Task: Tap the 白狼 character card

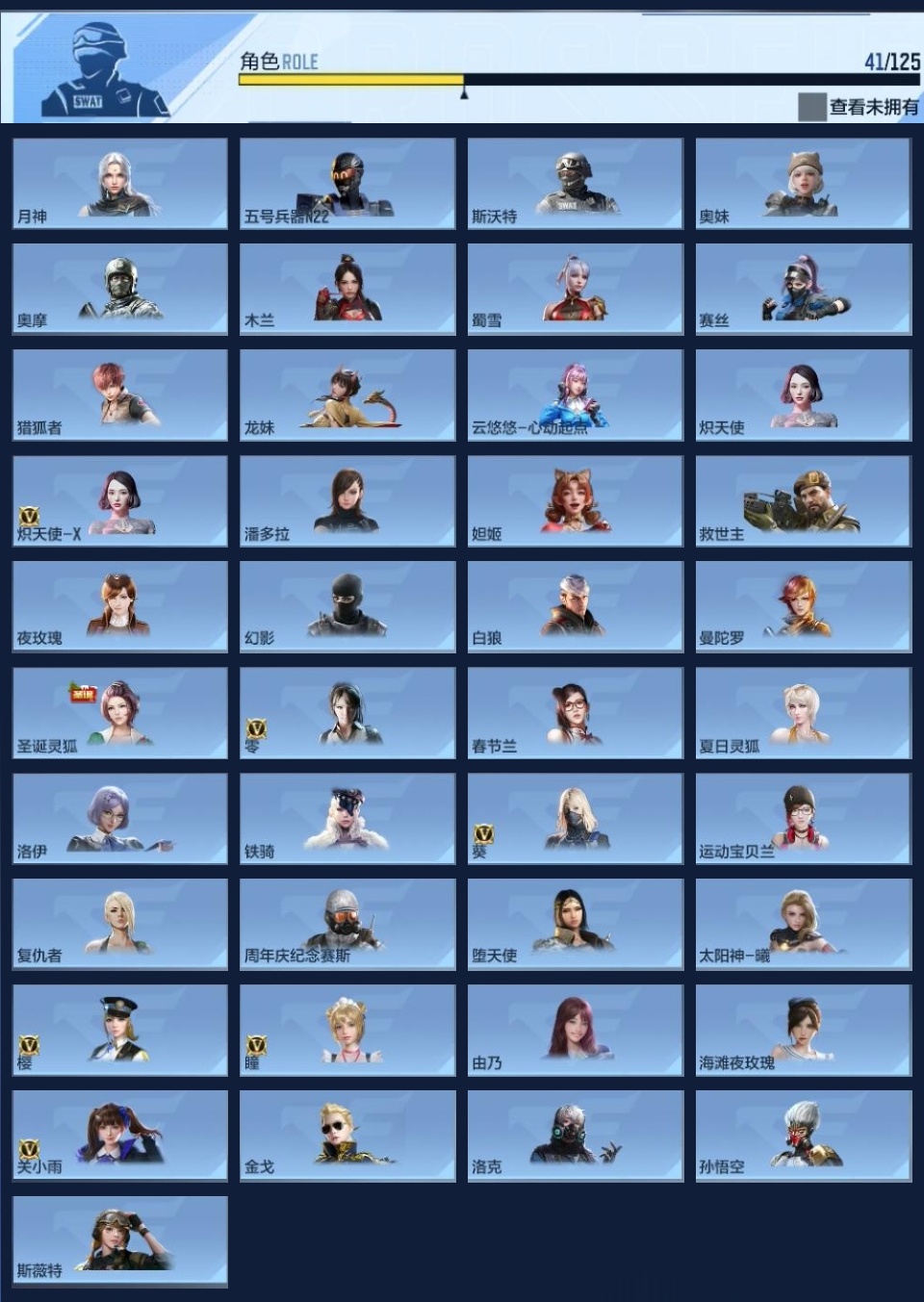Action: pyautogui.click(x=575, y=606)
